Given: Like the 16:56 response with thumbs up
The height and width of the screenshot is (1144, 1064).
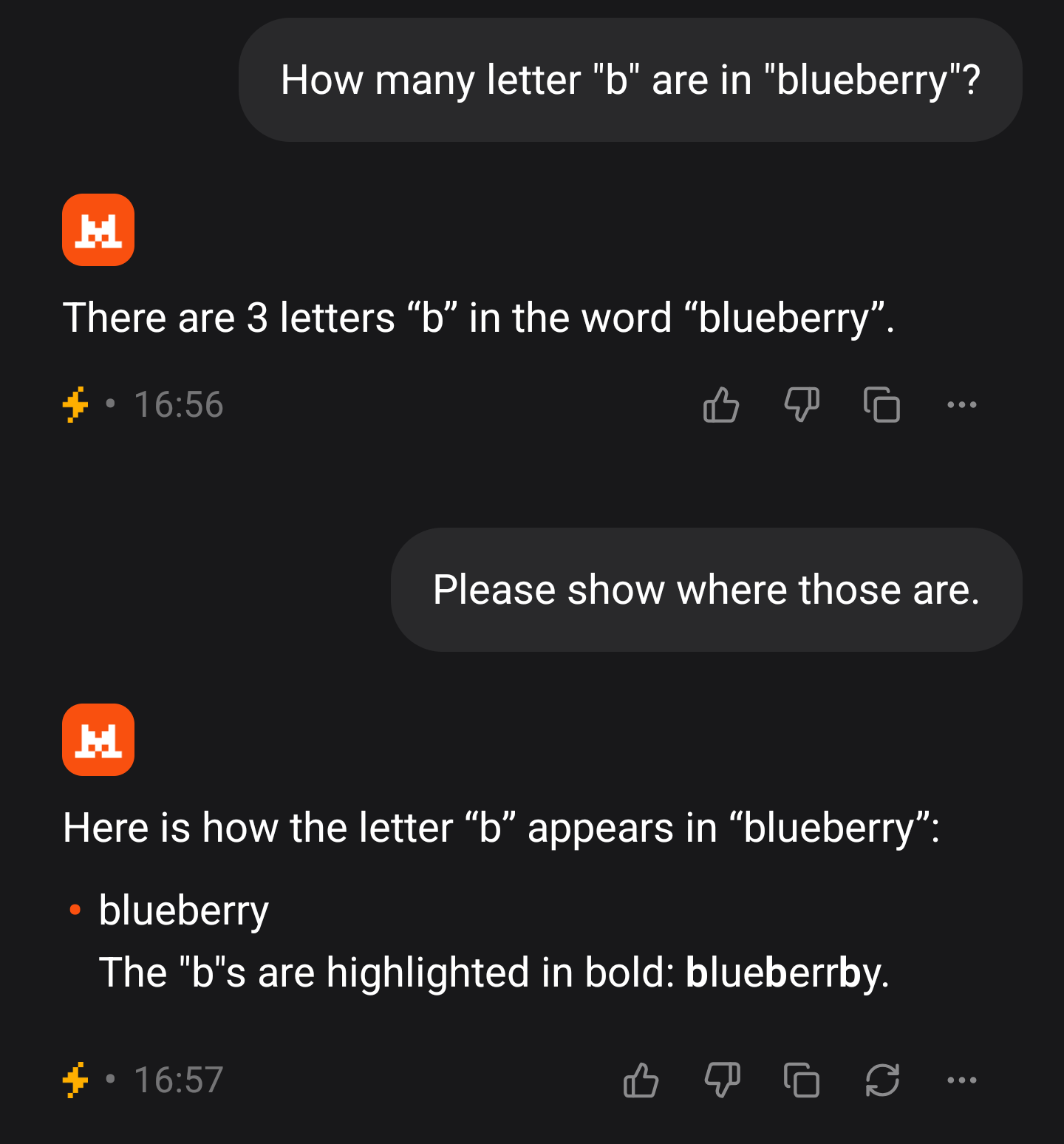Looking at the screenshot, I should click(x=720, y=404).
